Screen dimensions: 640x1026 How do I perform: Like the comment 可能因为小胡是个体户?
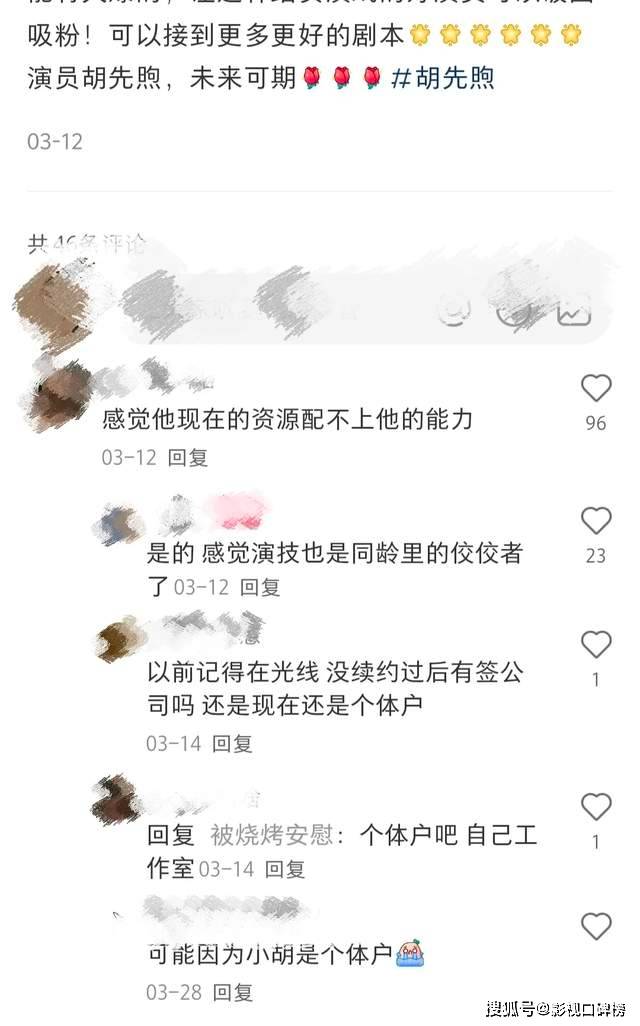596,927
